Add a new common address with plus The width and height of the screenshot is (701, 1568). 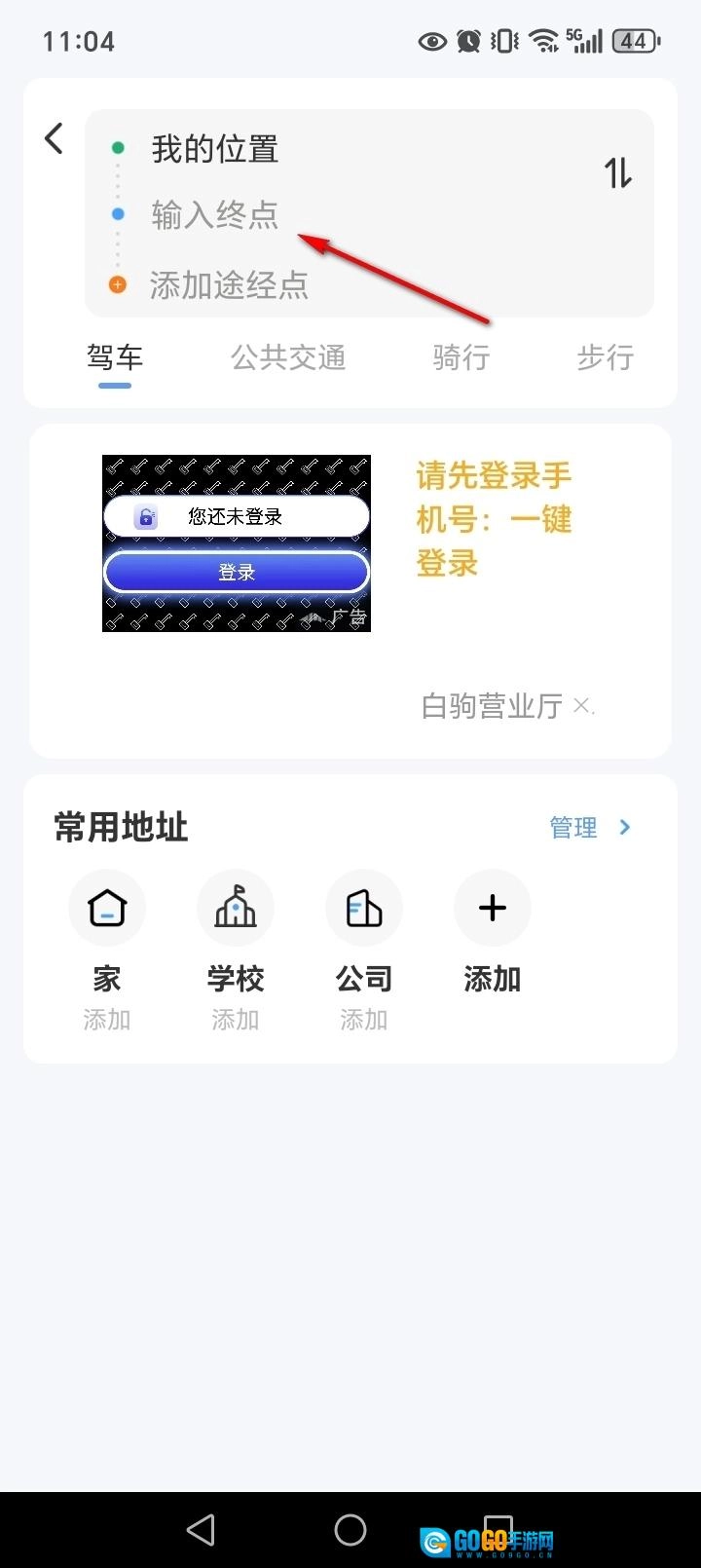[493, 910]
